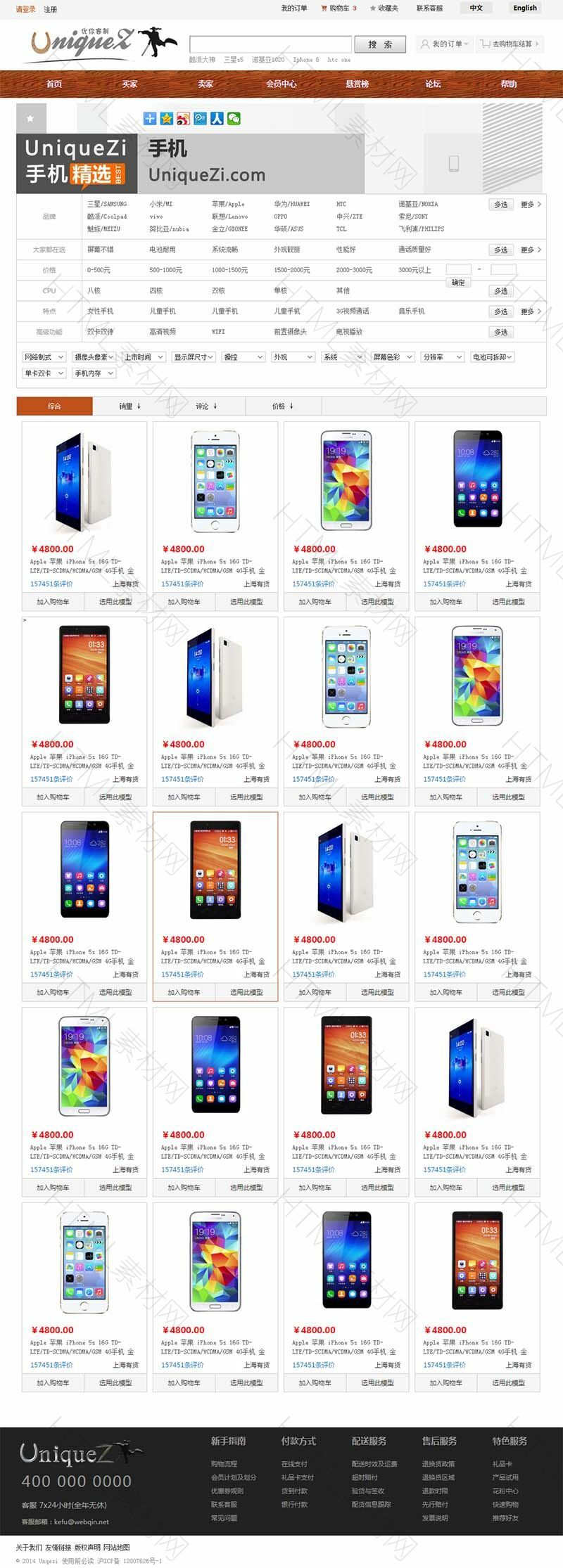Open the 网络制式 dropdown
Image resolution: width=563 pixels, height=1568 pixels.
[44, 357]
